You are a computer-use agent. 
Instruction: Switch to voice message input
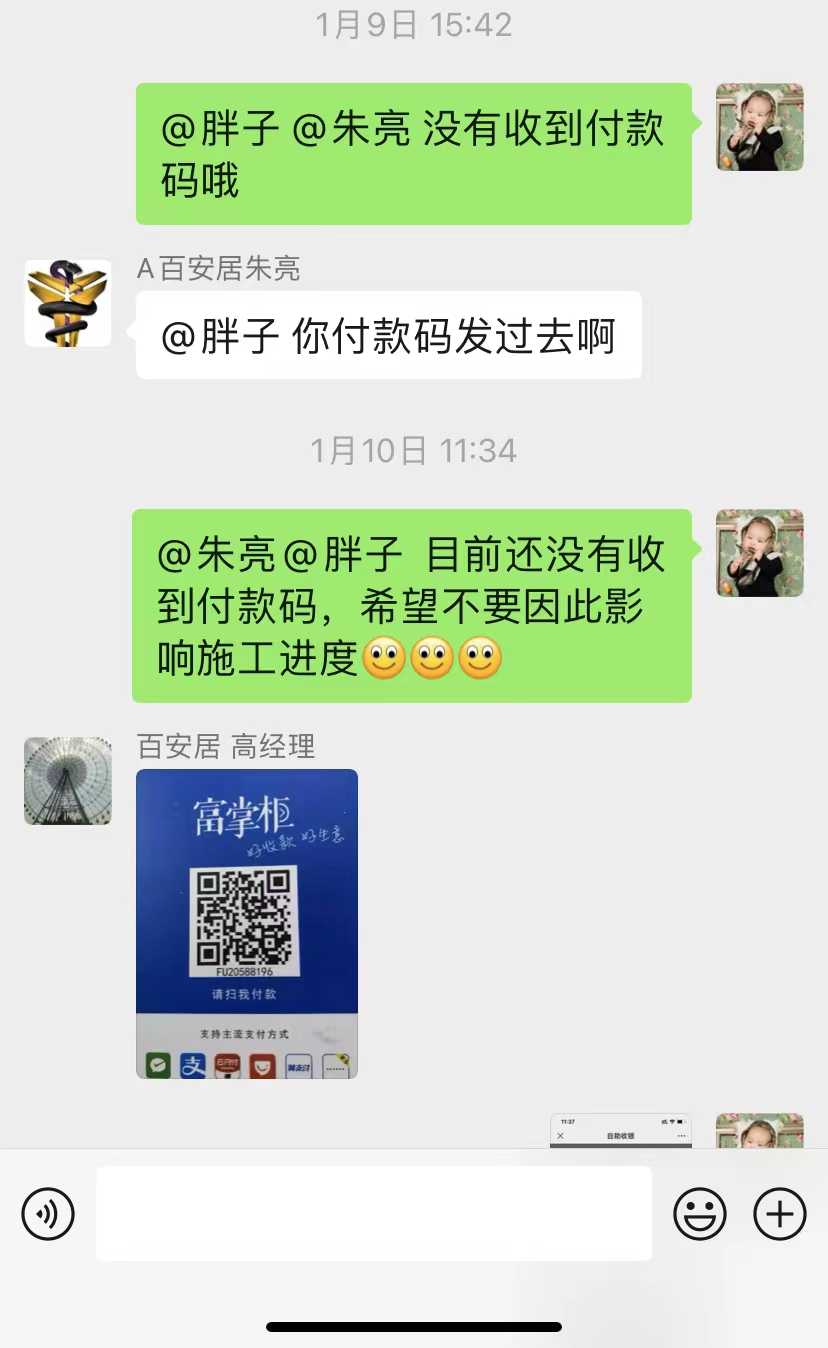[48, 1214]
